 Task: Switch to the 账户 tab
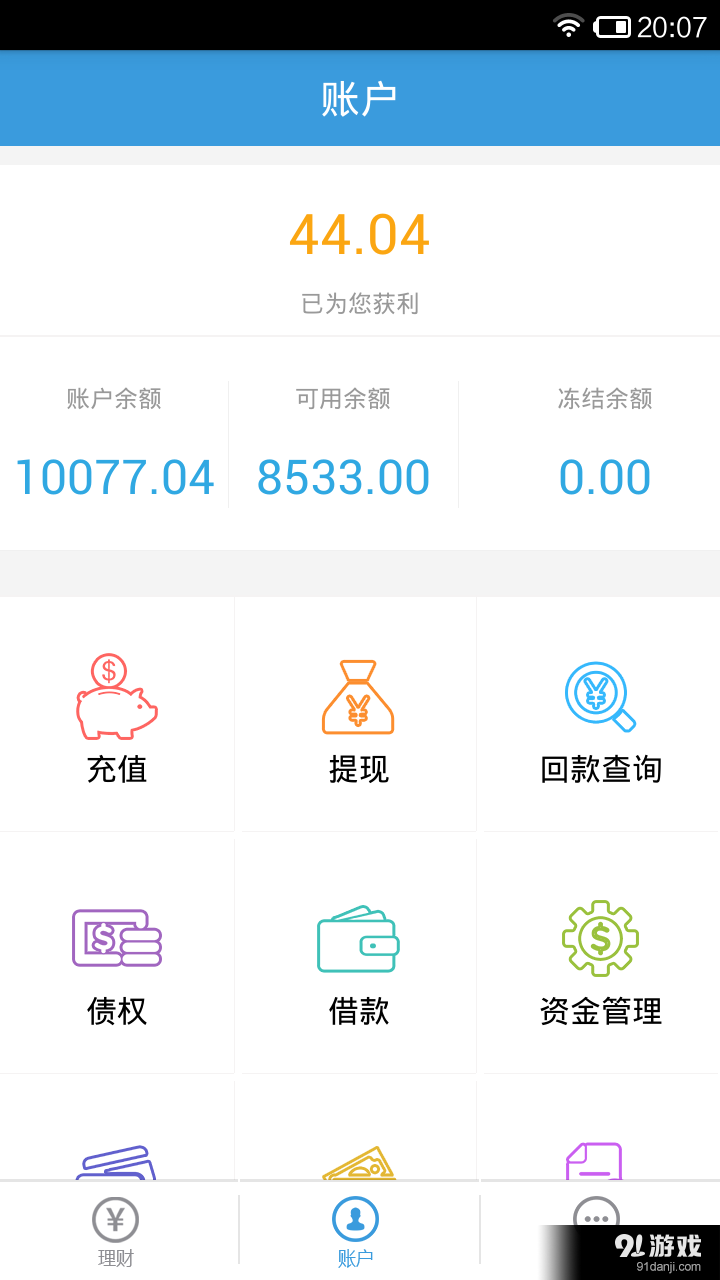point(358,1232)
